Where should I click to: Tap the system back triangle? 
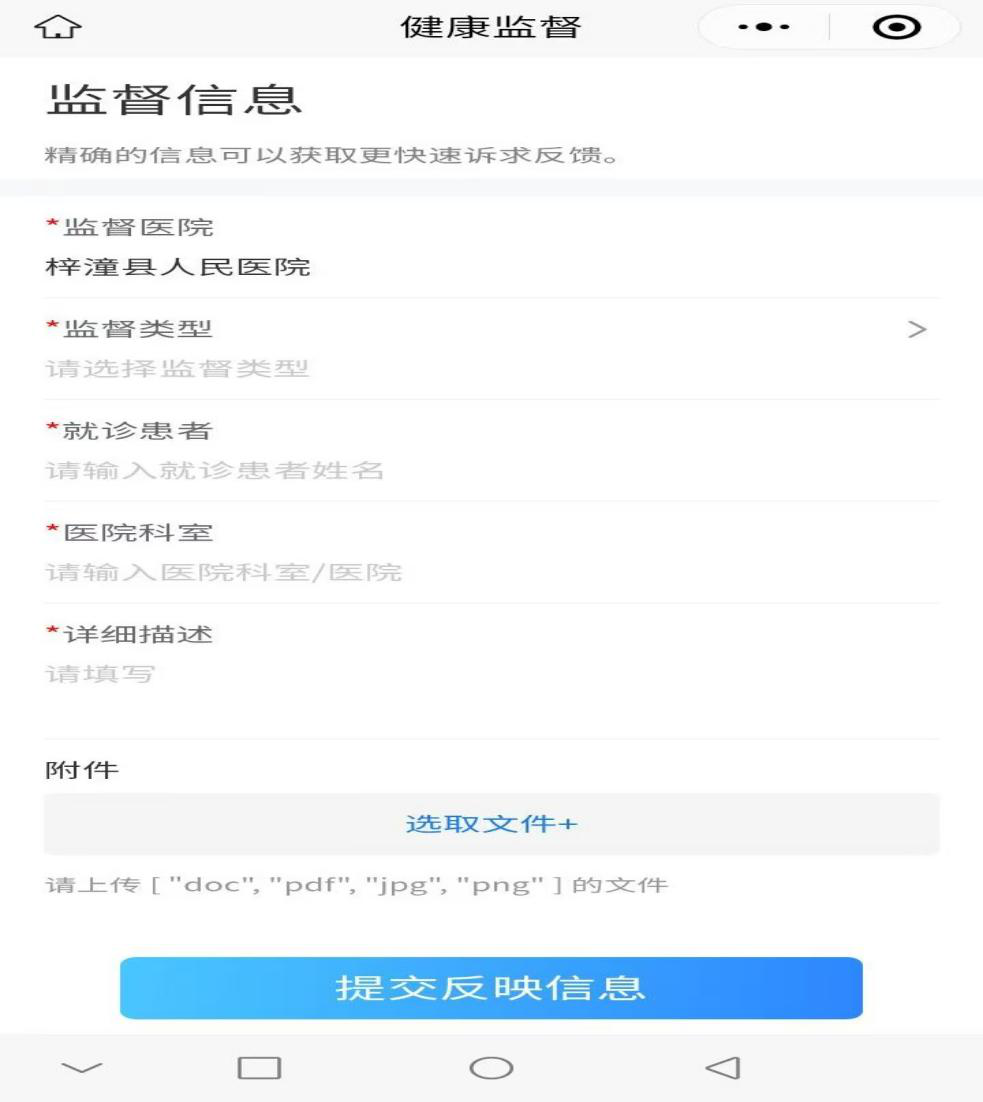721,1068
